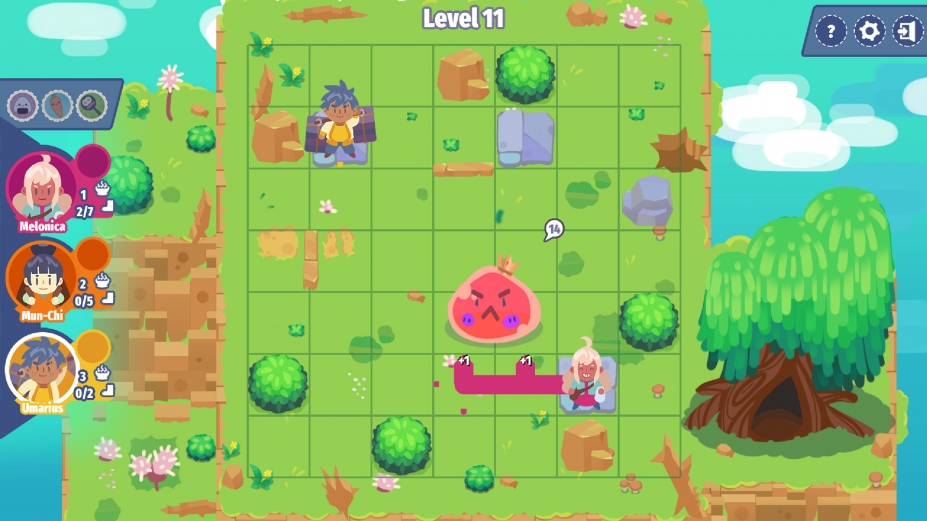
Task: Exit the level via door icon
Action: tap(907, 31)
